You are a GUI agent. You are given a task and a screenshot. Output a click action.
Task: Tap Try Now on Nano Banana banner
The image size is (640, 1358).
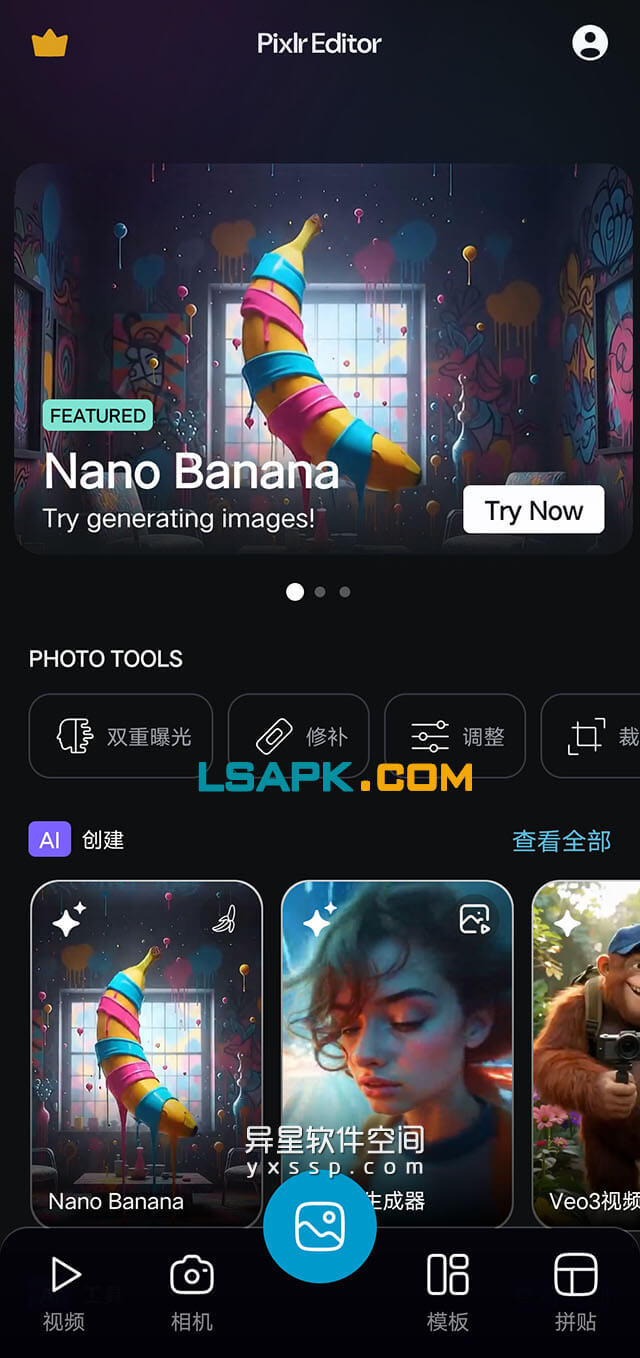point(533,510)
